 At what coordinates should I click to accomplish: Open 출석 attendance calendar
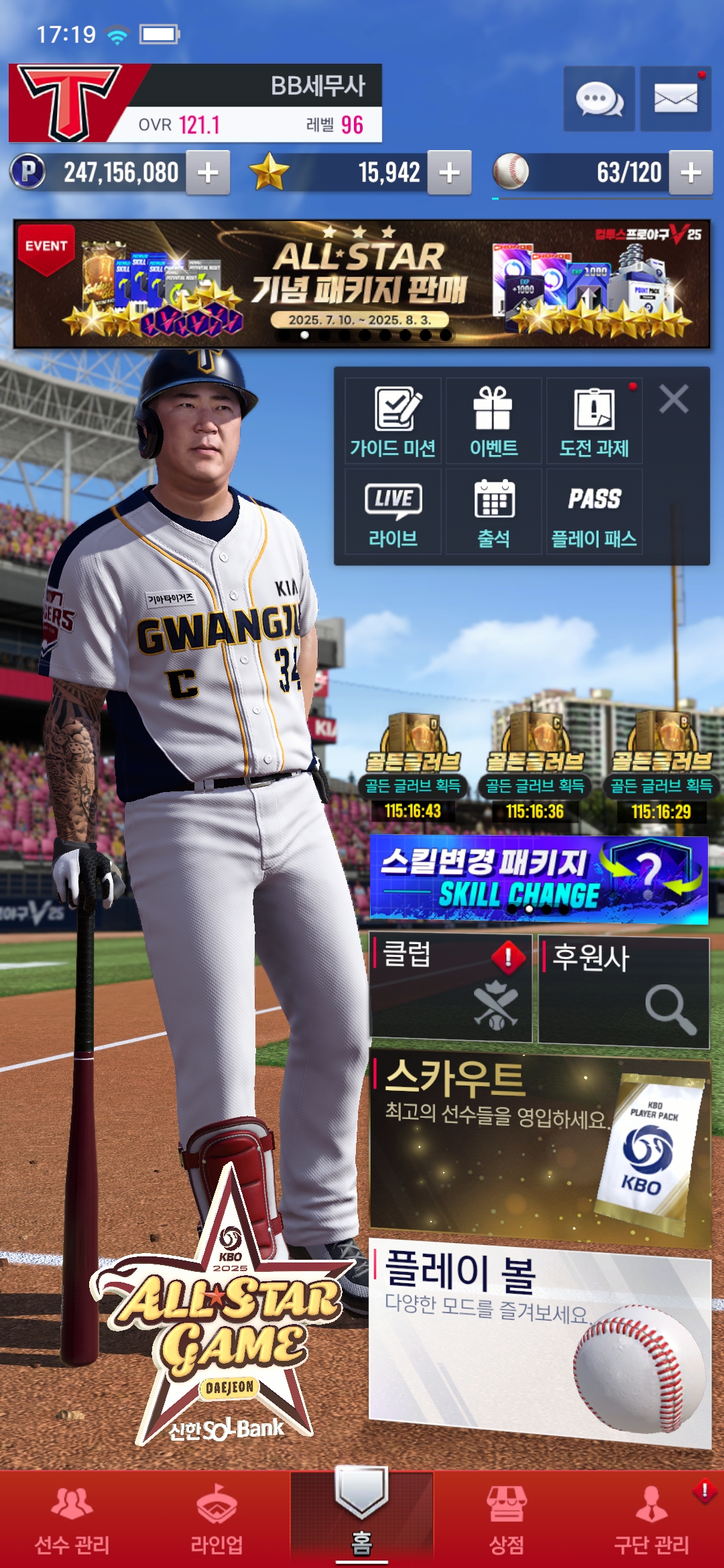point(493,511)
